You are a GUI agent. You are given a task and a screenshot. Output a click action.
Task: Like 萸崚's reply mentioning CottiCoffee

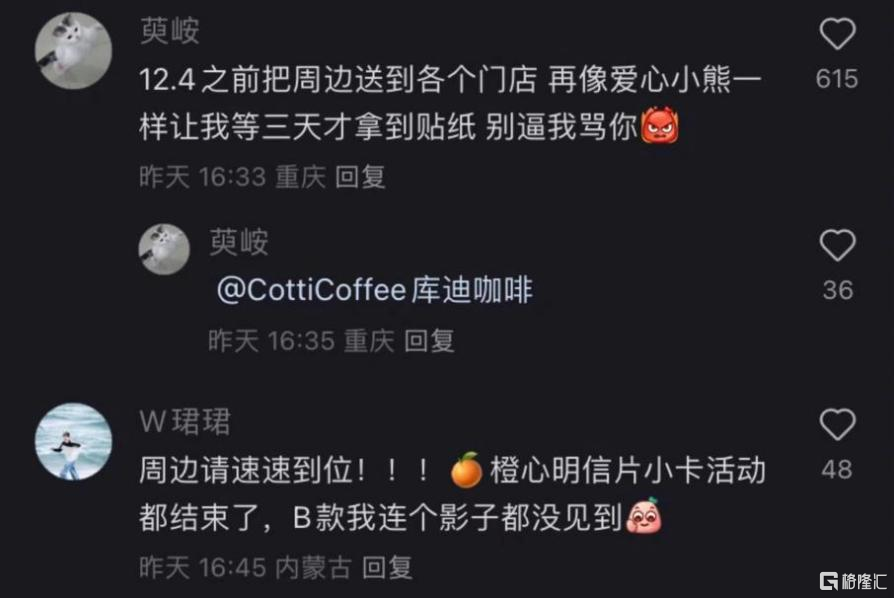click(x=836, y=246)
